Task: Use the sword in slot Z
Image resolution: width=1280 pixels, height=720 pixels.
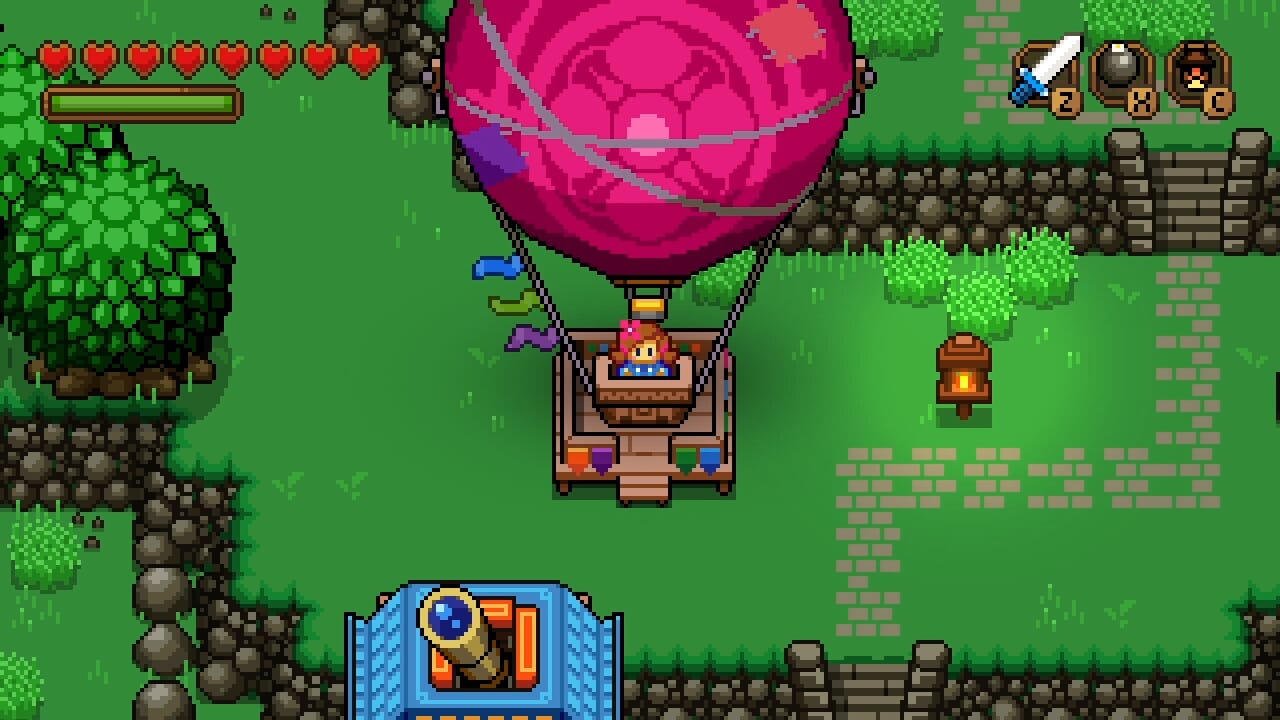Action: click(1046, 74)
